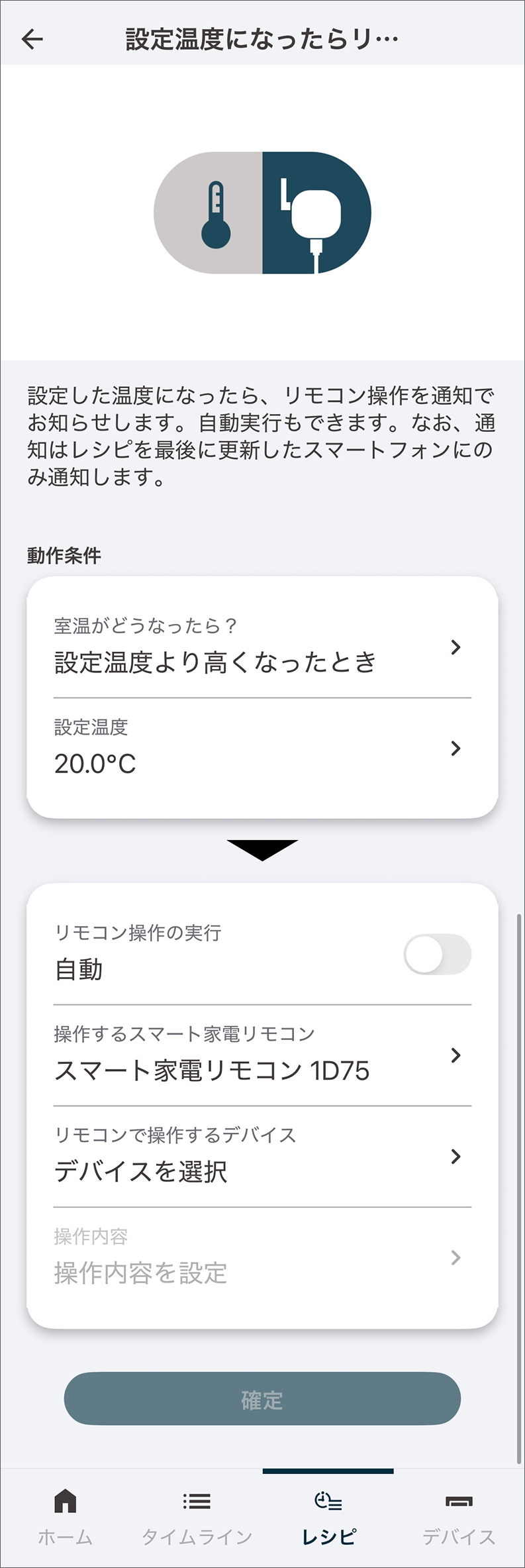Switch to the デバイス tab
The image size is (525, 1568).
[457, 1517]
